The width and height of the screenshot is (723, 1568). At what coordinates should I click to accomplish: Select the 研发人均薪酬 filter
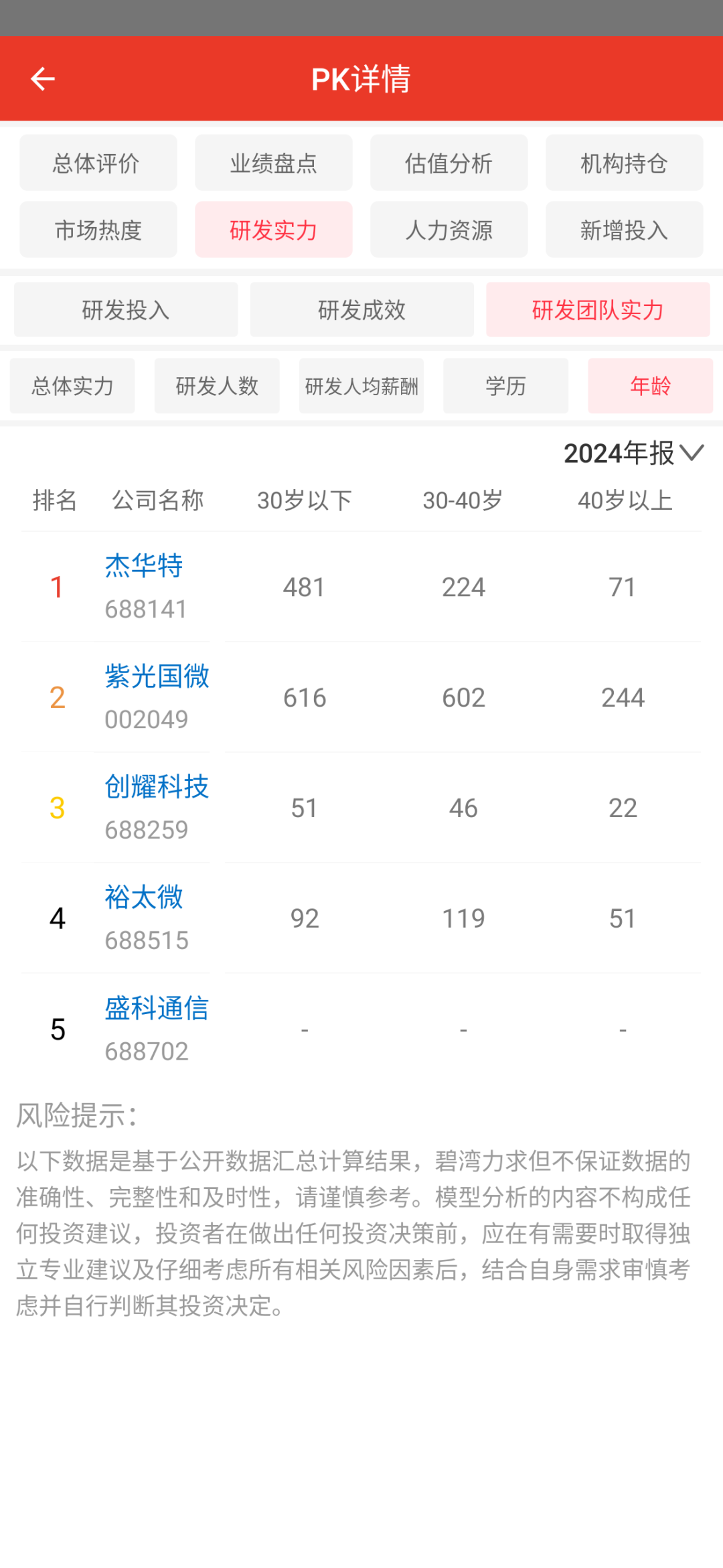(x=361, y=386)
